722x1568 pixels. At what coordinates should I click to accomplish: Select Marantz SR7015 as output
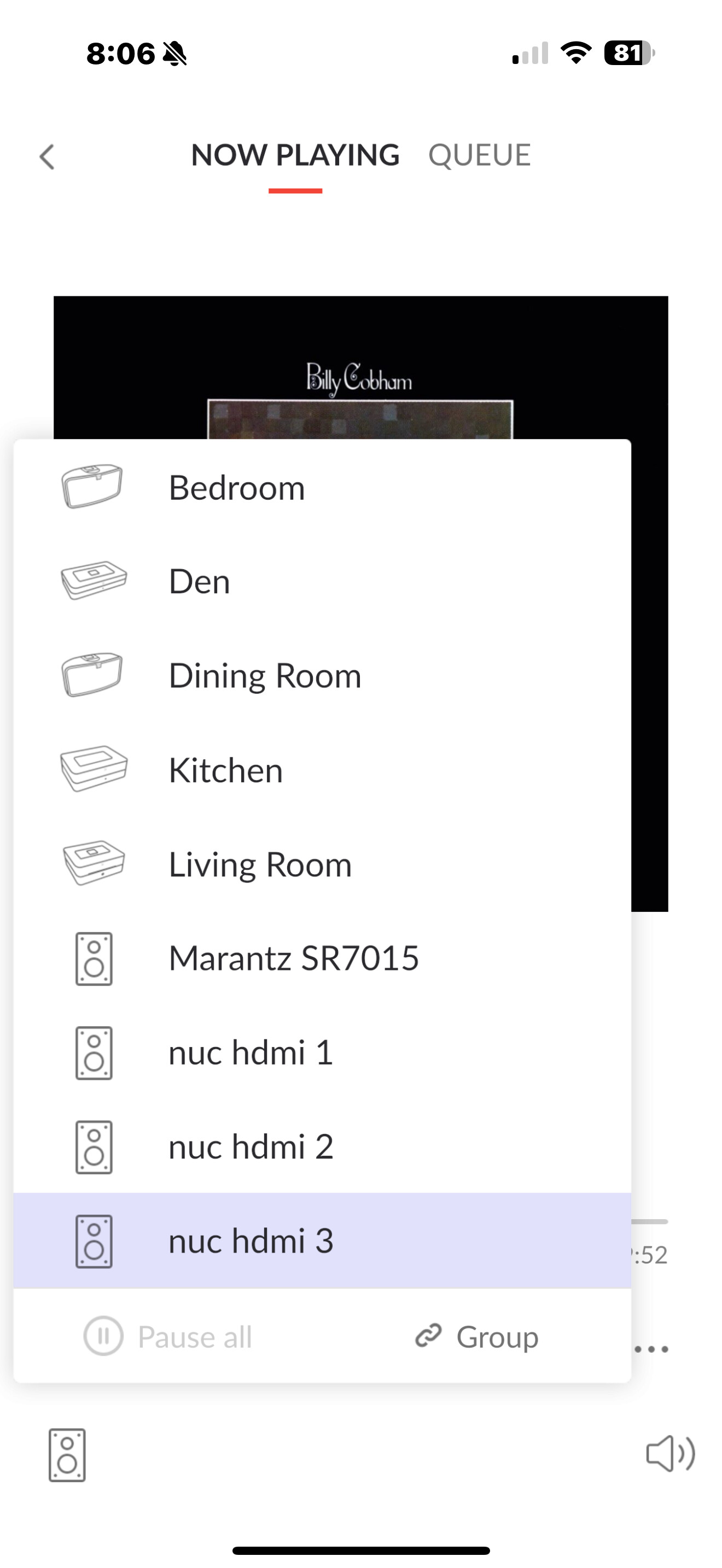point(322,959)
